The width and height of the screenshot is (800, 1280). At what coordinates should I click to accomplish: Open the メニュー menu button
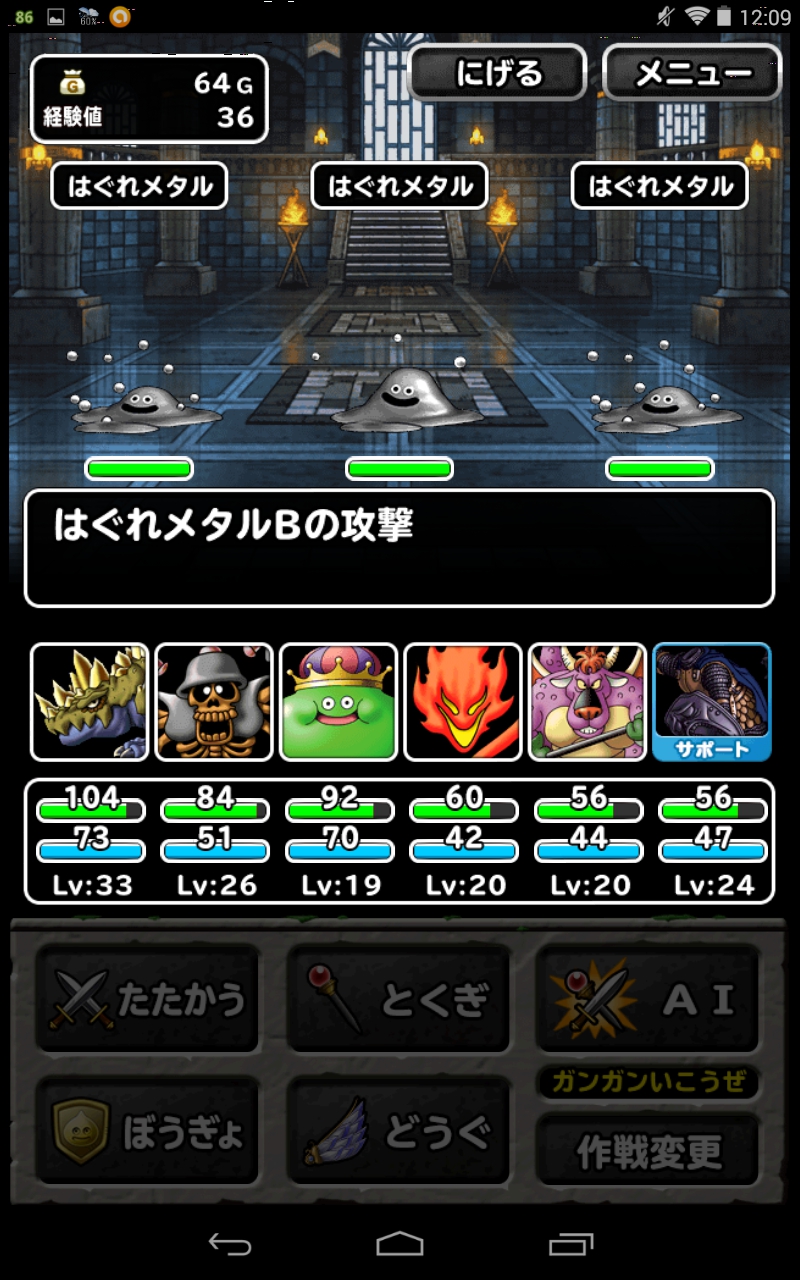692,74
